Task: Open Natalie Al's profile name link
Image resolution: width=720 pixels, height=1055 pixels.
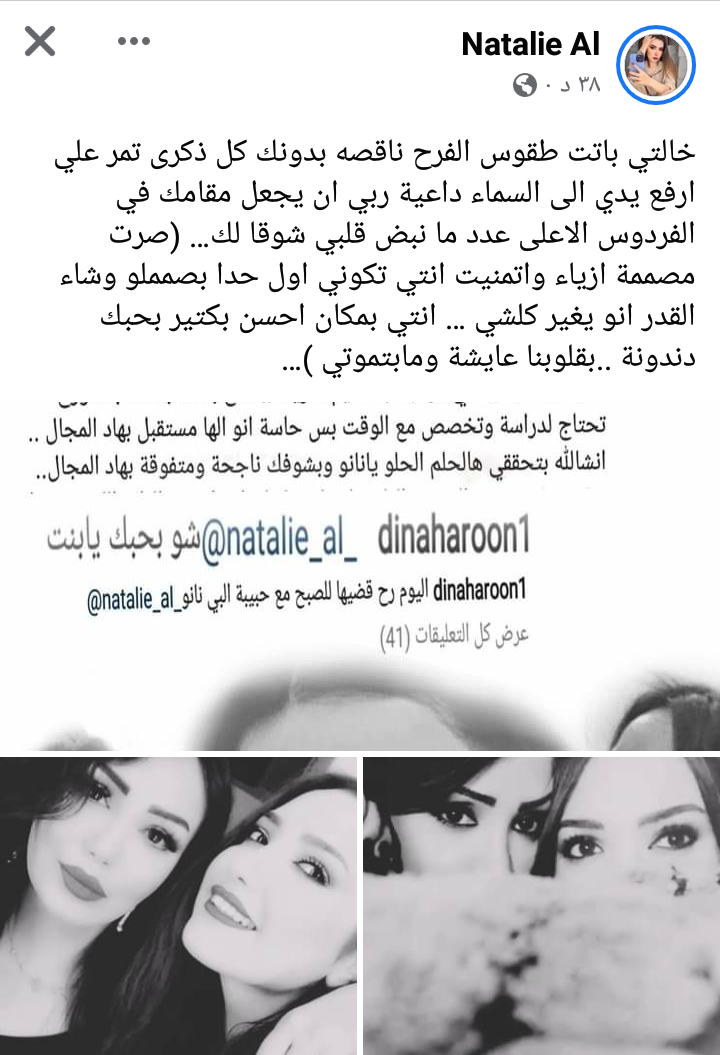Action: click(530, 44)
